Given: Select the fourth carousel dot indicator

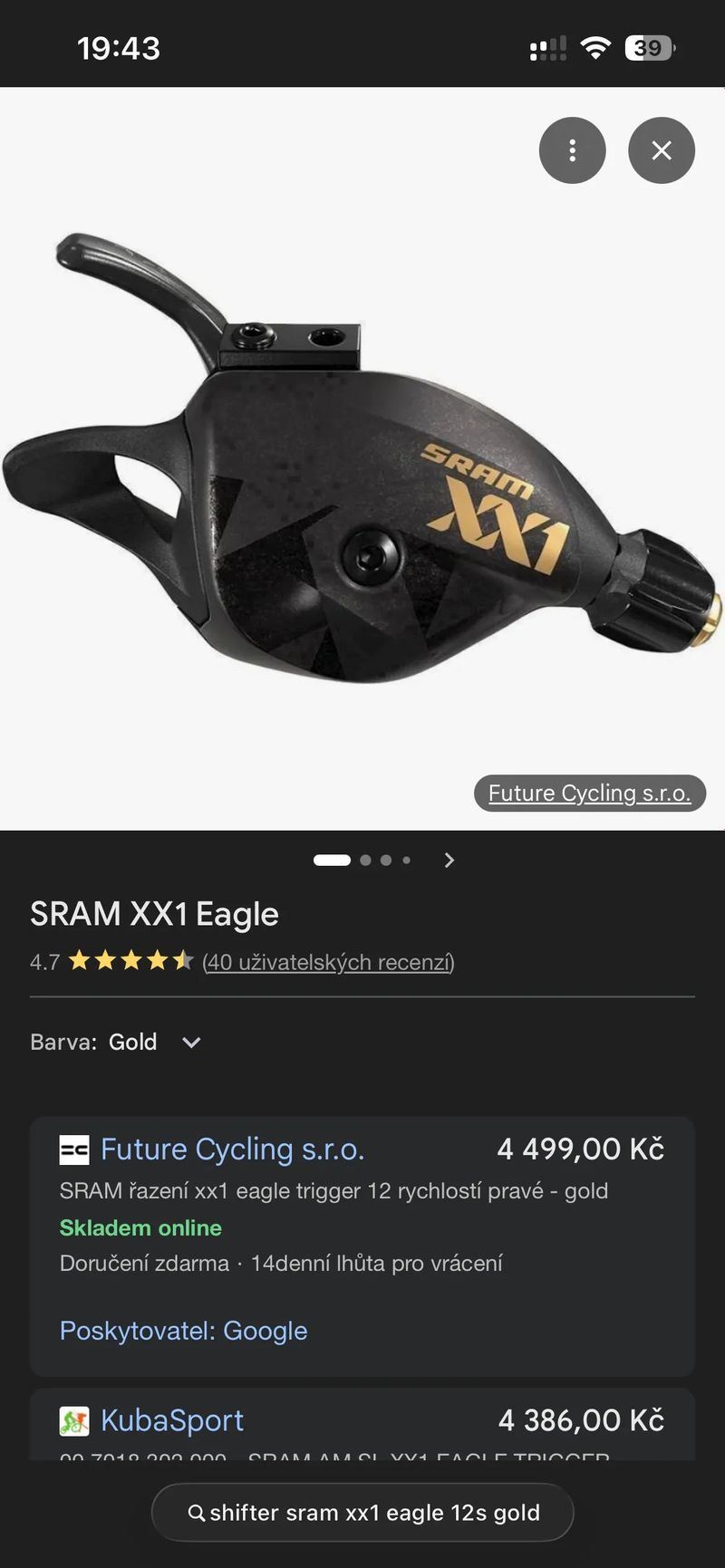Looking at the screenshot, I should 406,859.
